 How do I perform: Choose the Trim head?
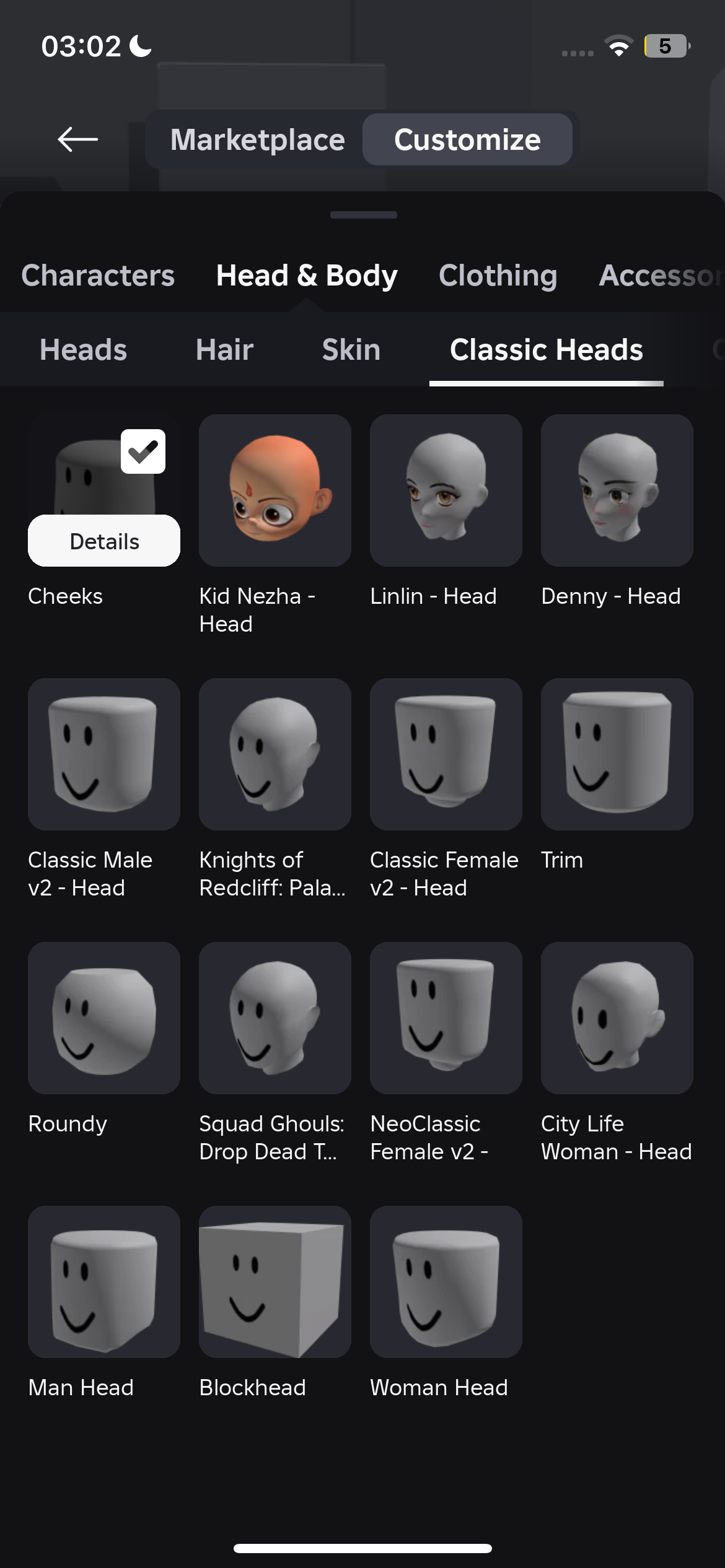(x=617, y=754)
